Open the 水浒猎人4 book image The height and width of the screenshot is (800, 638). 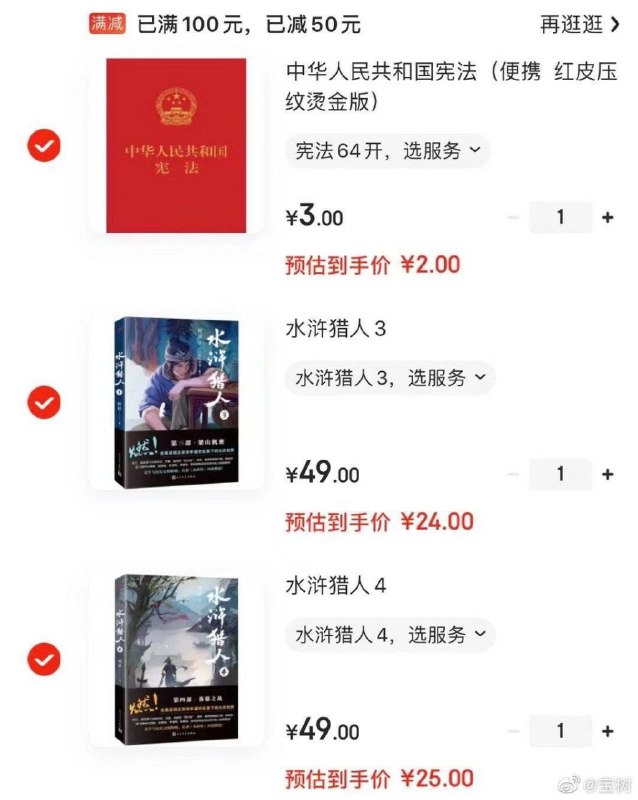[177, 660]
